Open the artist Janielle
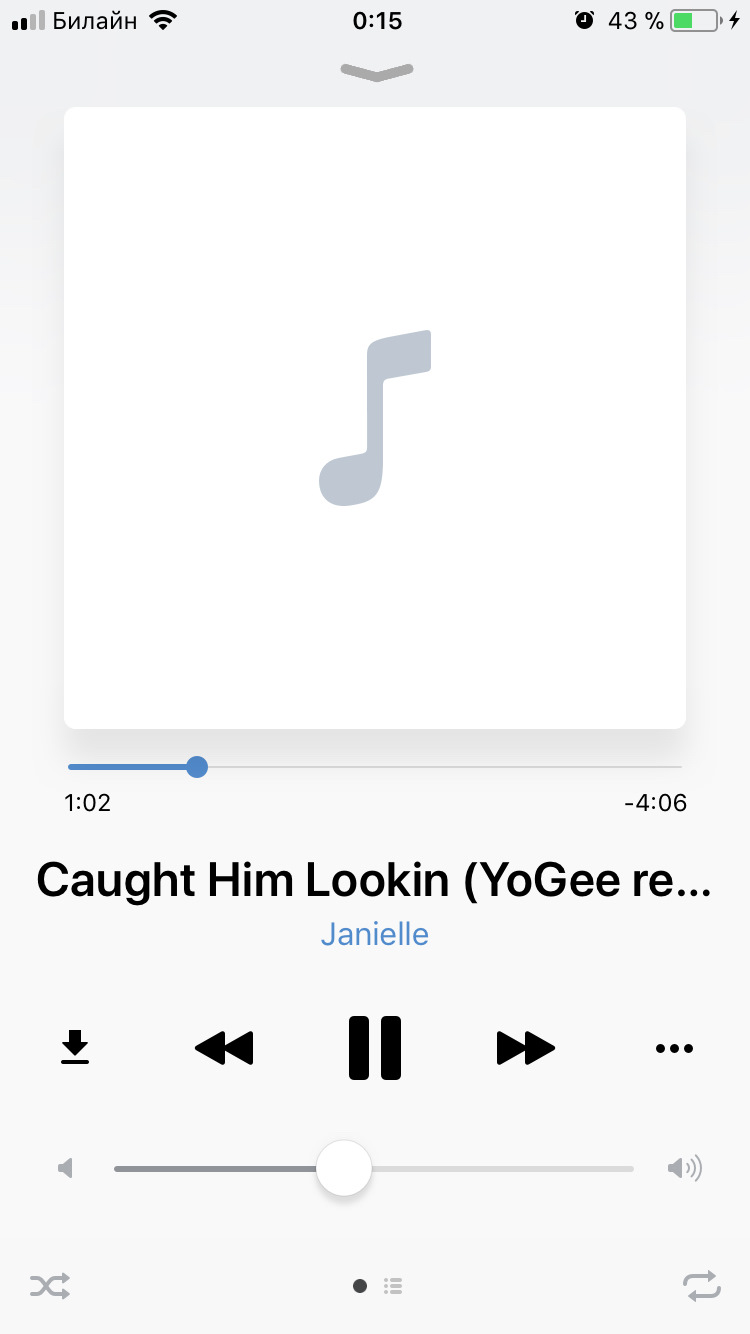This screenshot has width=750, height=1334. 375,934
